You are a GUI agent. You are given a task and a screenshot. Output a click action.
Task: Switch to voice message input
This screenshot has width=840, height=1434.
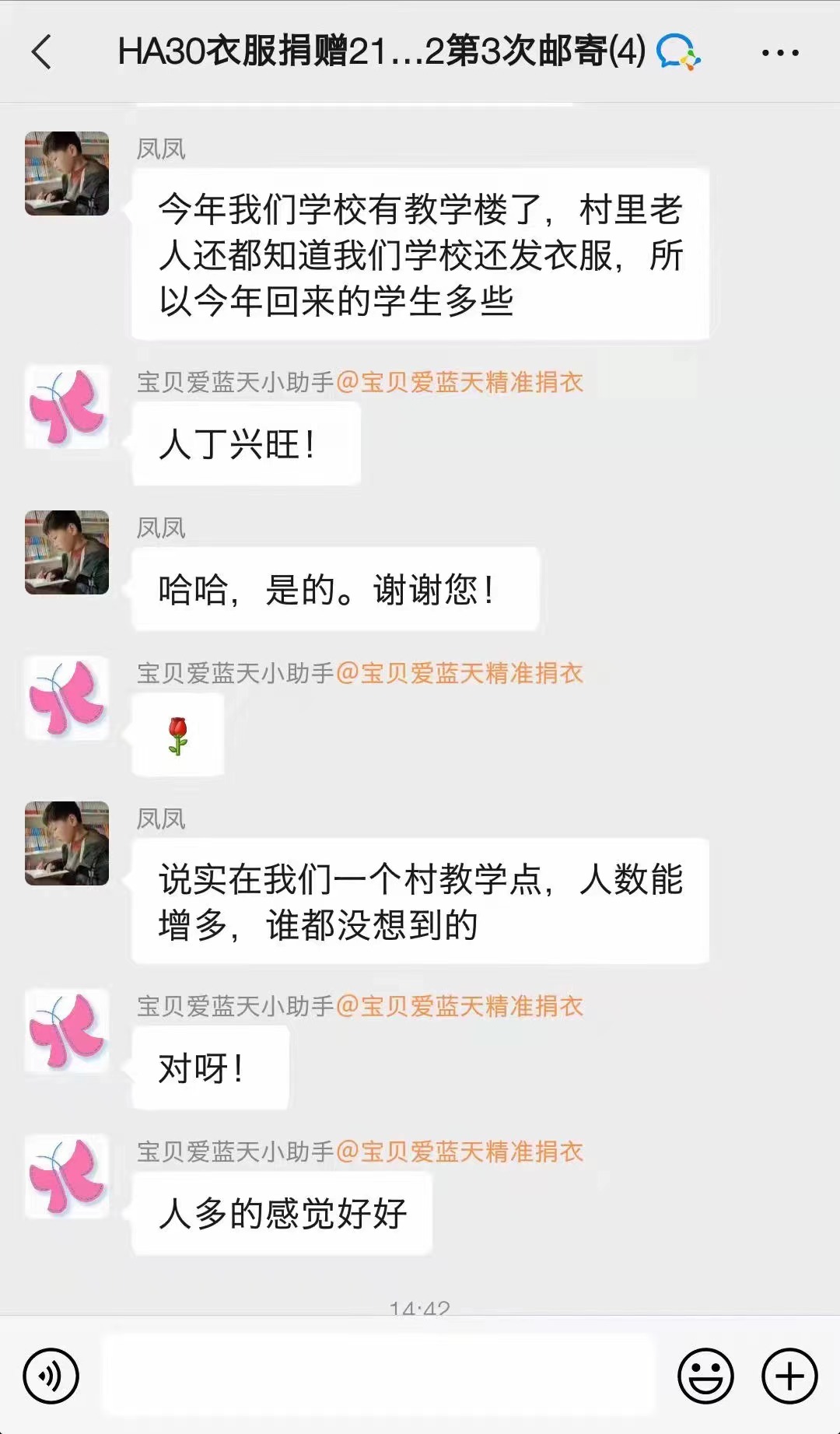tap(51, 1376)
